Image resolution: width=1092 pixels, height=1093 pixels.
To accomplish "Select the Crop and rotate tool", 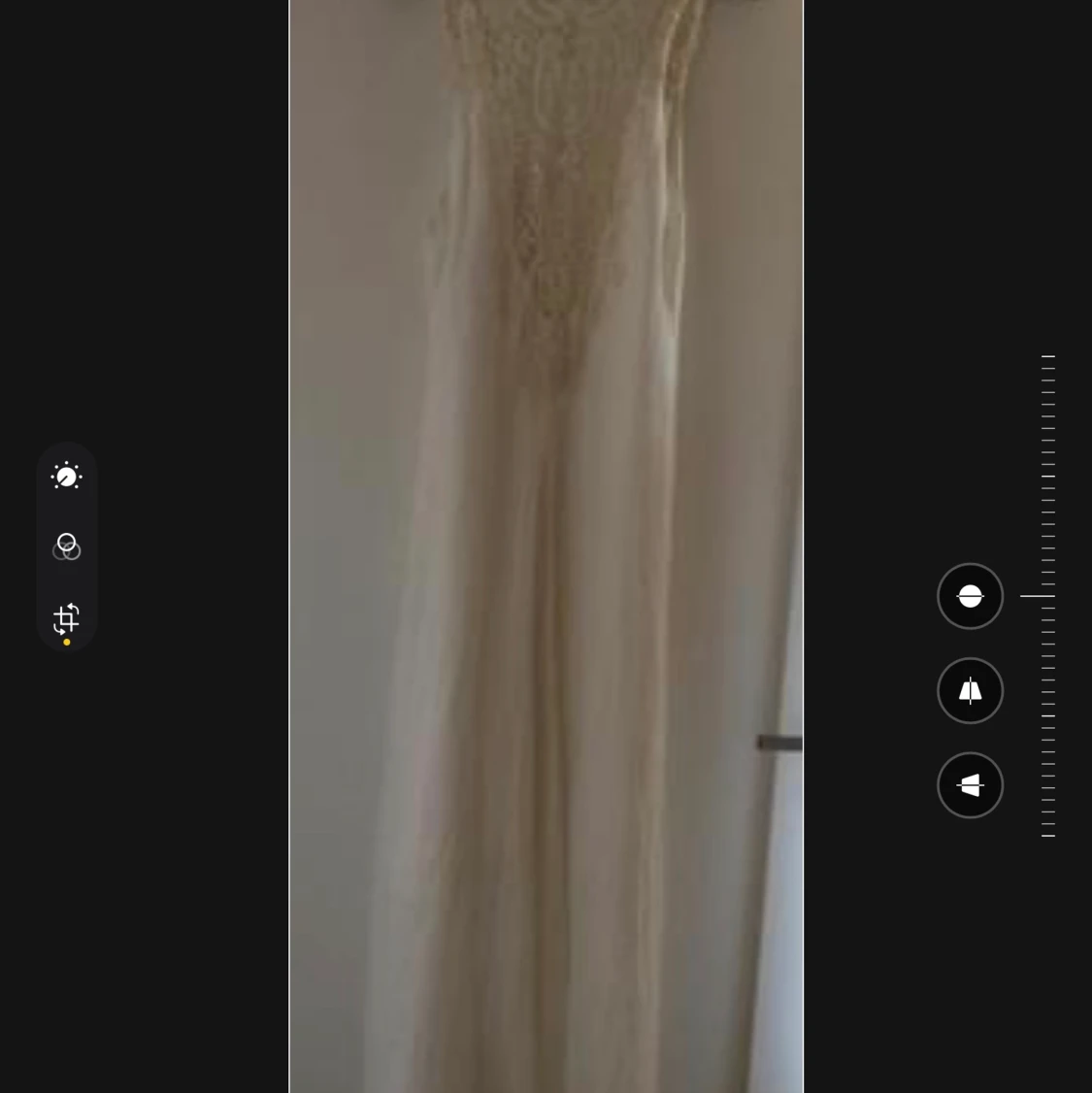I will click(x=66, y=618).
